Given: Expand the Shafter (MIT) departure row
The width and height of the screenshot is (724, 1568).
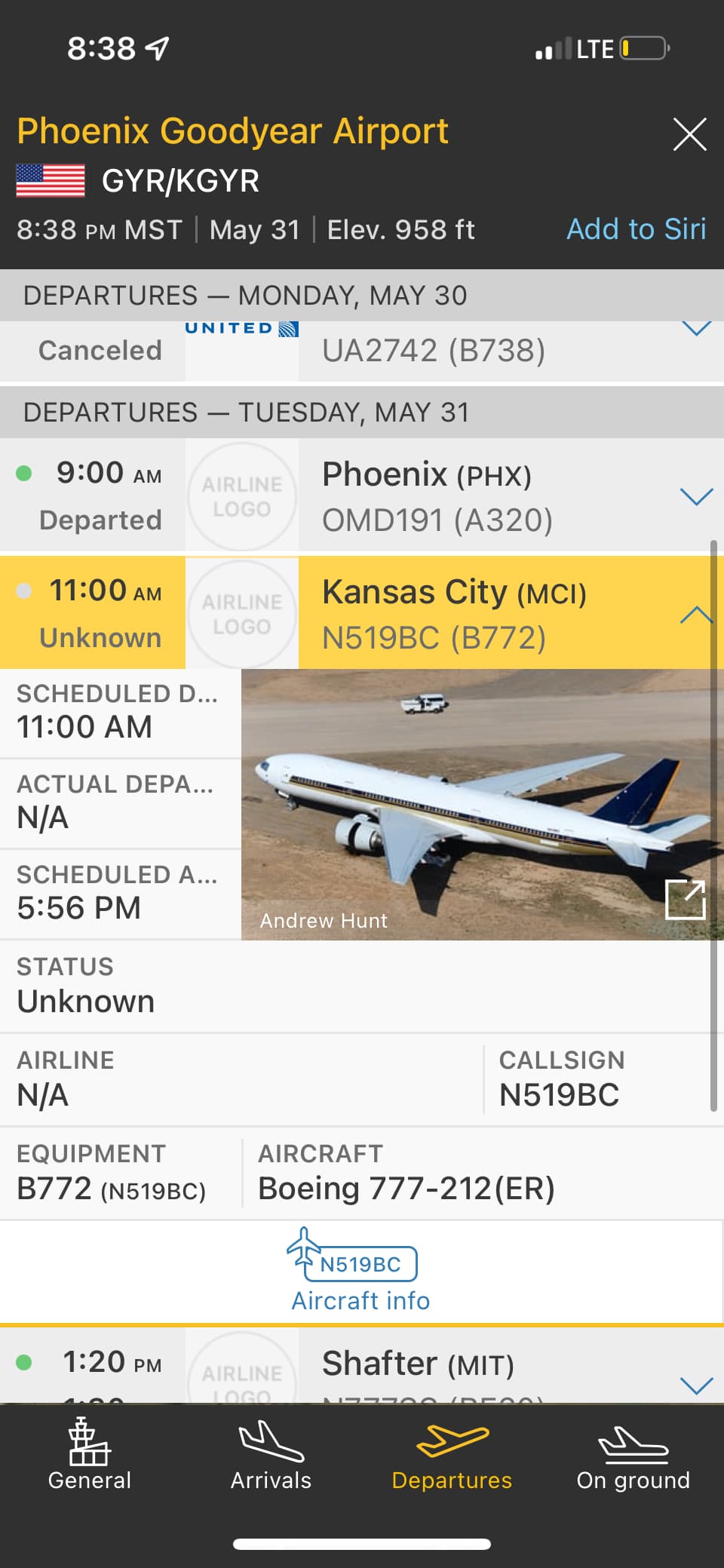Looking at the screenshot, I should click(x=695, y=1385).
